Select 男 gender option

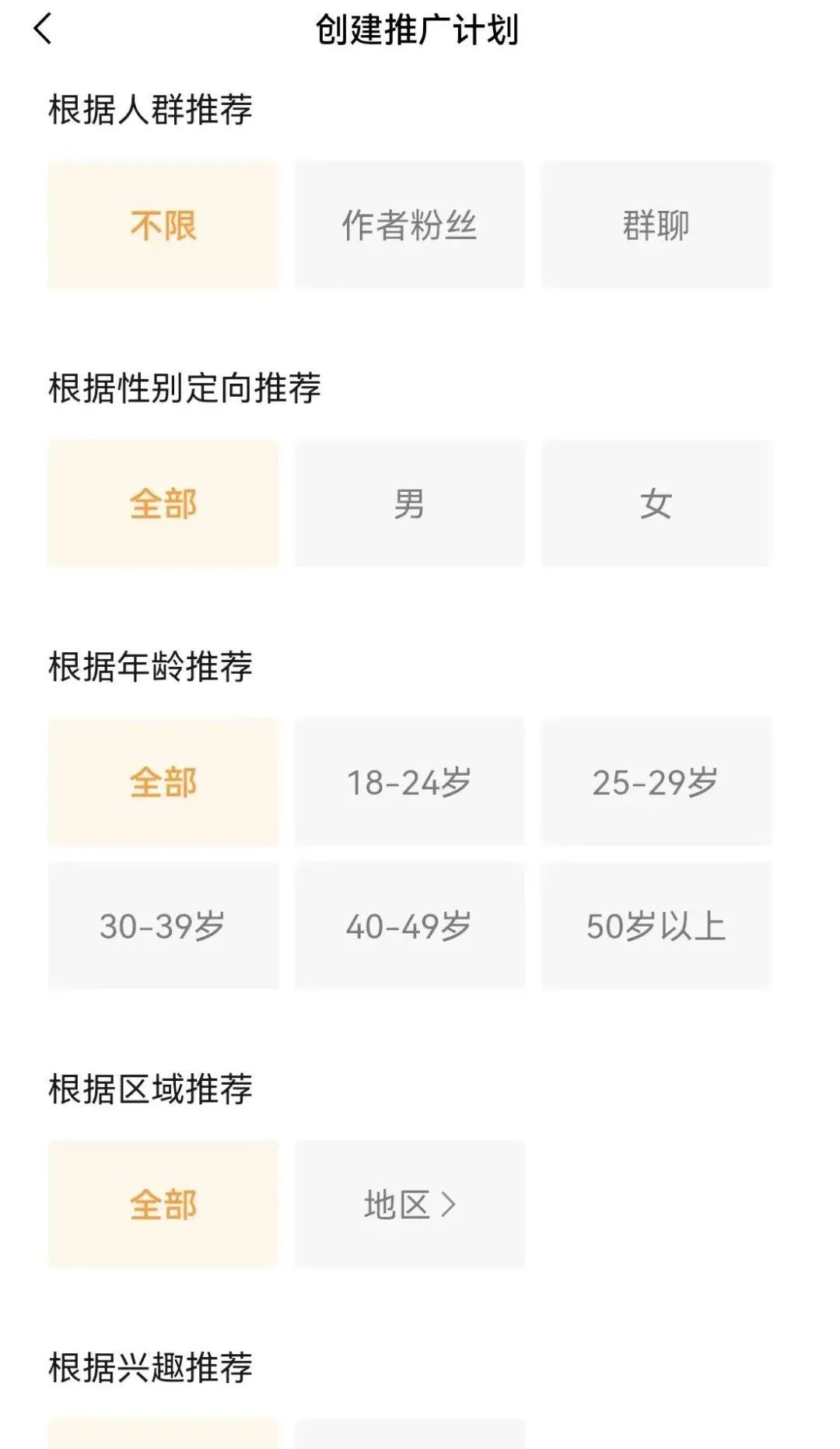(410, 503)
